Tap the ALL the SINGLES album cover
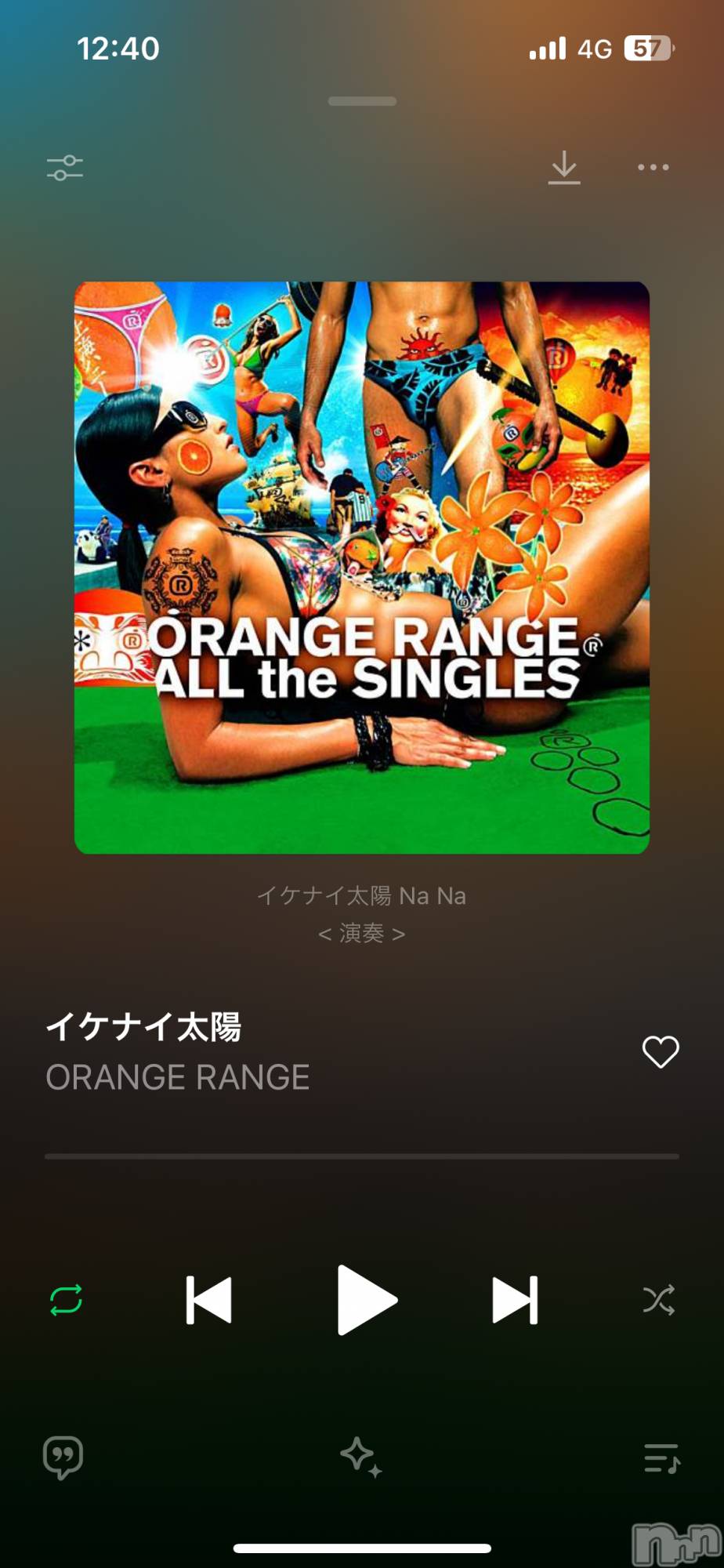 point(361,568)
